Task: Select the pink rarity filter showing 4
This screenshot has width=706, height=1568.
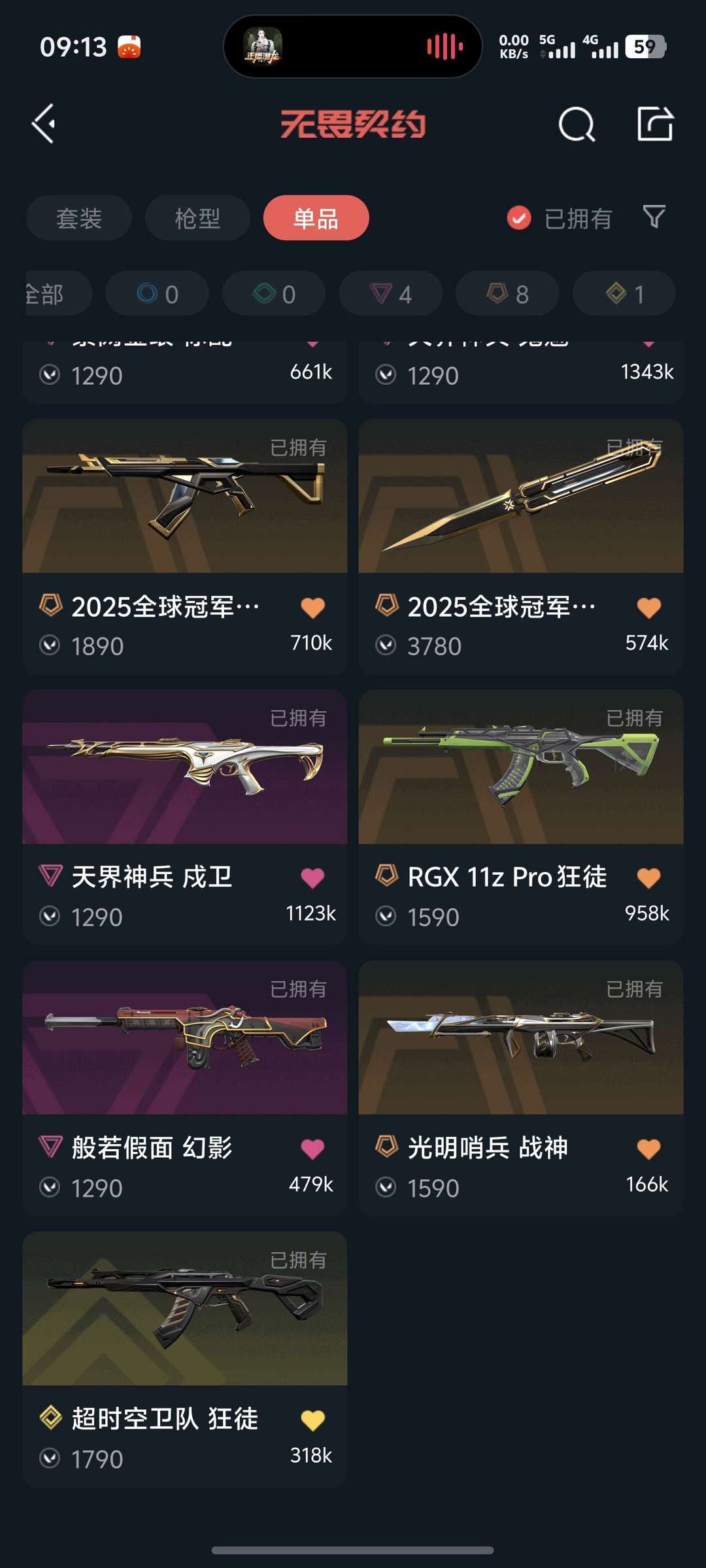Action: 390,293
